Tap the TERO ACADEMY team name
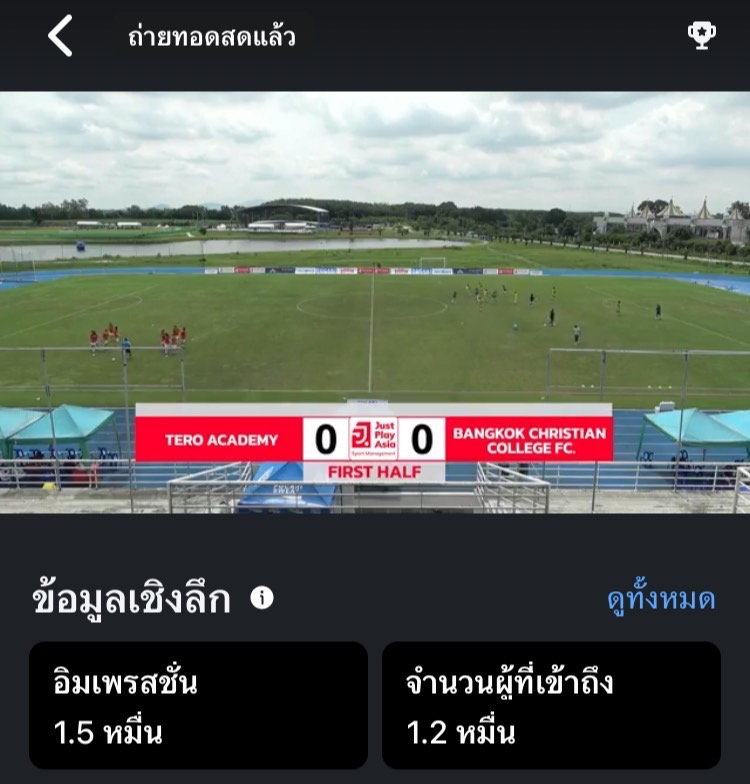Viewport: 750px width, 784px height. coord(222,436)
